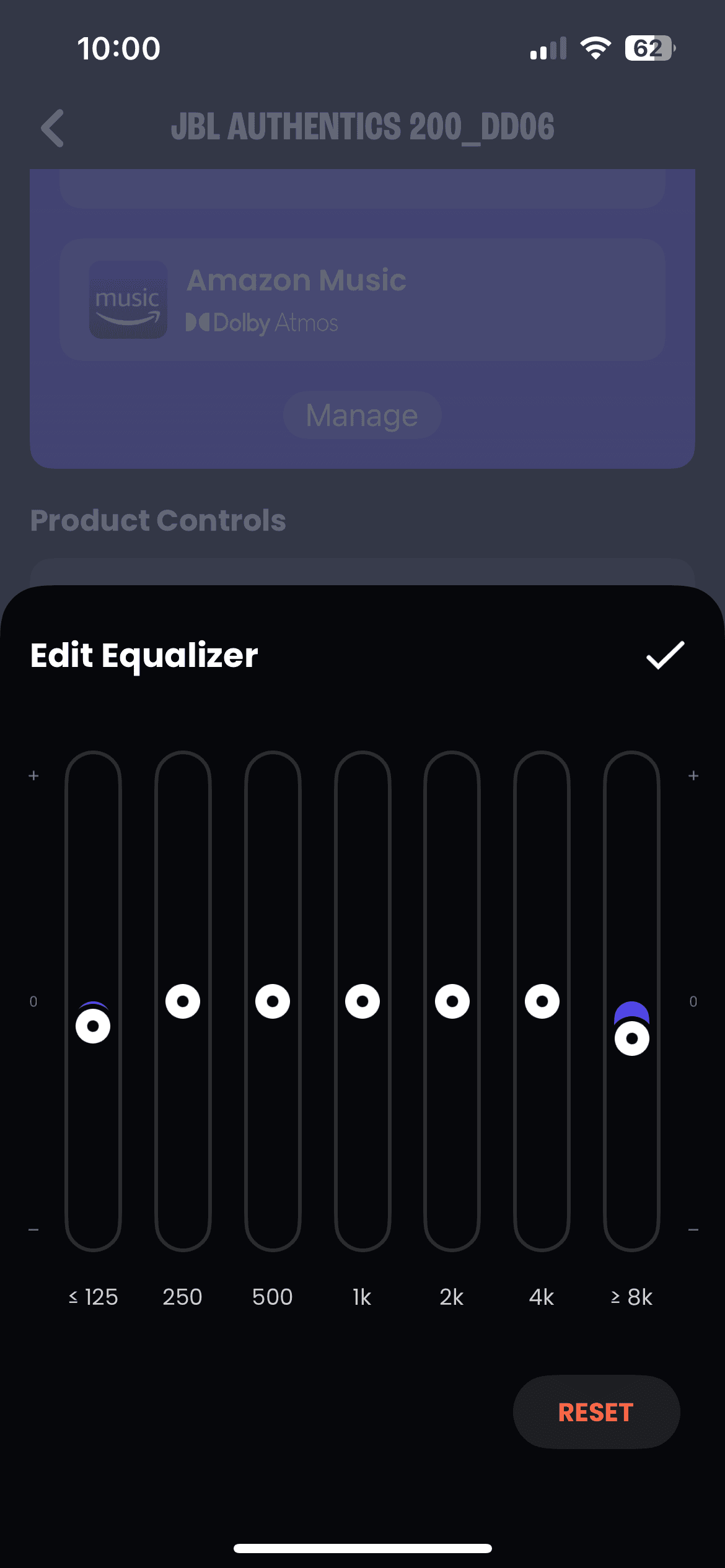Tap the 4k band slider

click(542, 1001)
